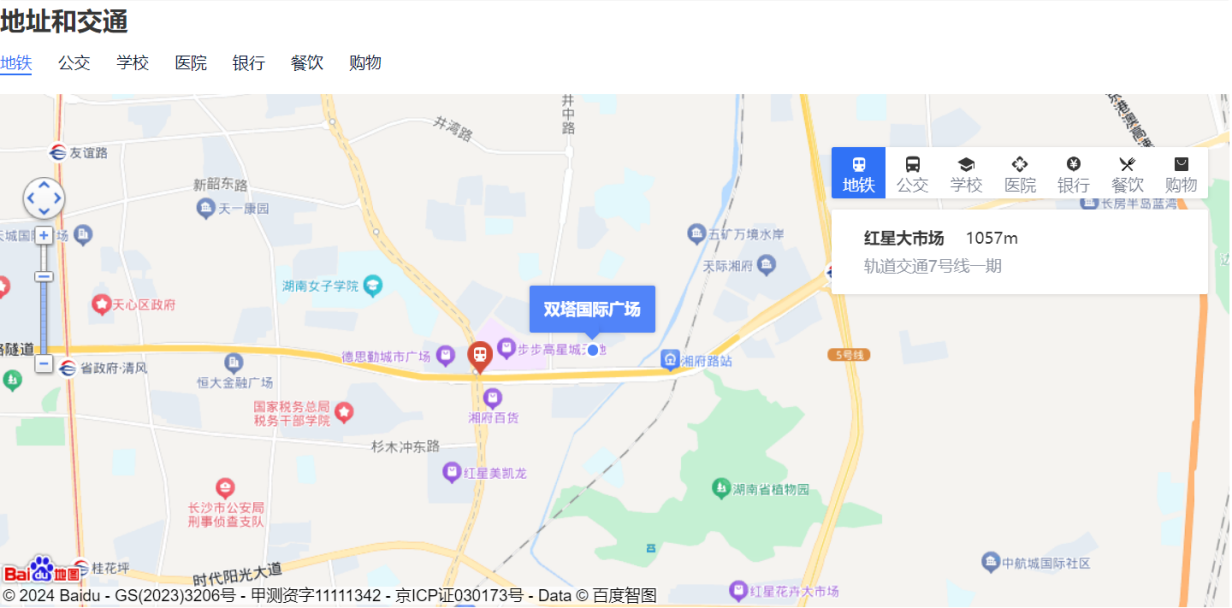Select the 学校 top tab
This screenshot has height=608, width=1232.
click(132, 62)
